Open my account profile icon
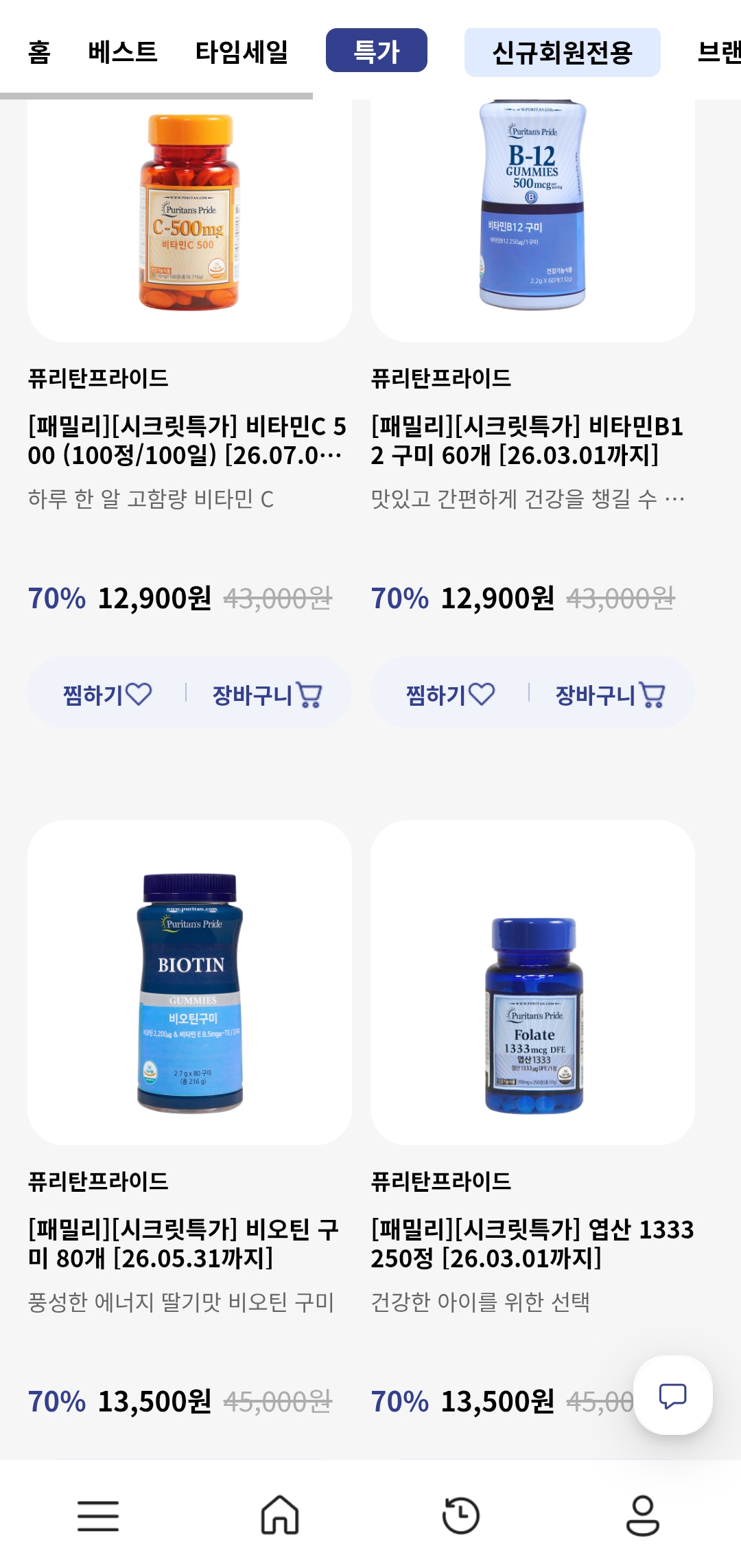This screenshot has height=1568, width=741. point(643,1515)
